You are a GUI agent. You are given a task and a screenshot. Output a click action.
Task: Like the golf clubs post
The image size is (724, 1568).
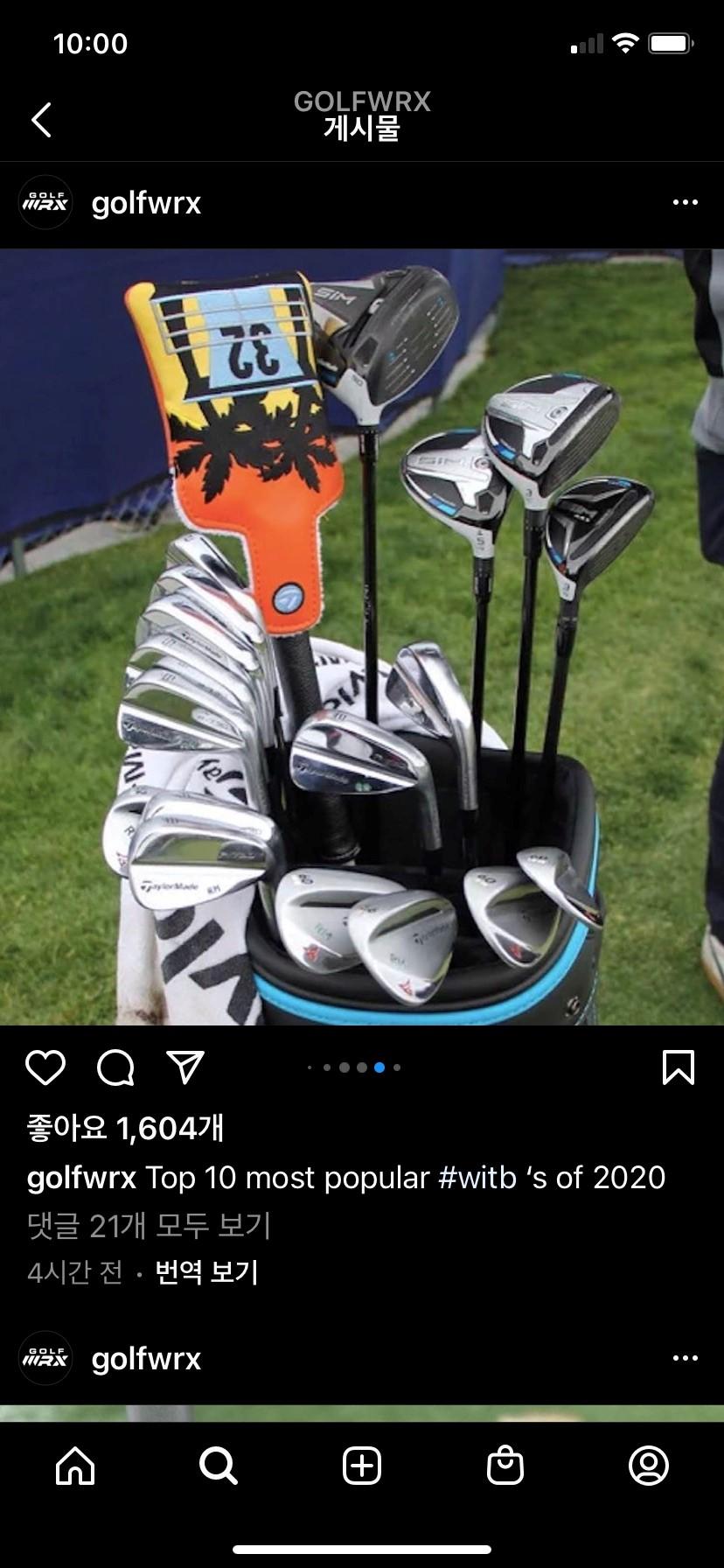coord(45,1067)
